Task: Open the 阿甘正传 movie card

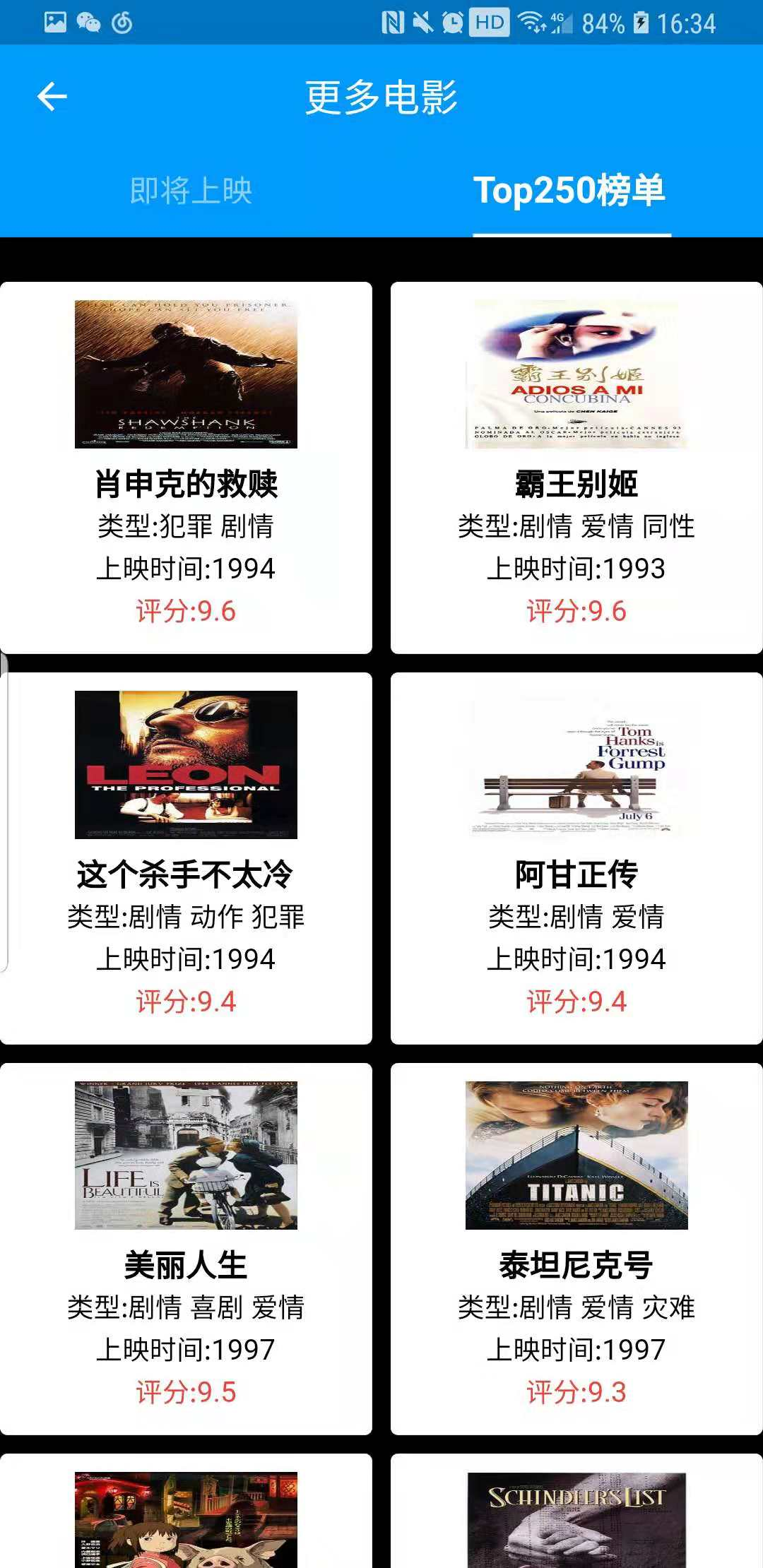Action: [576, 858]
